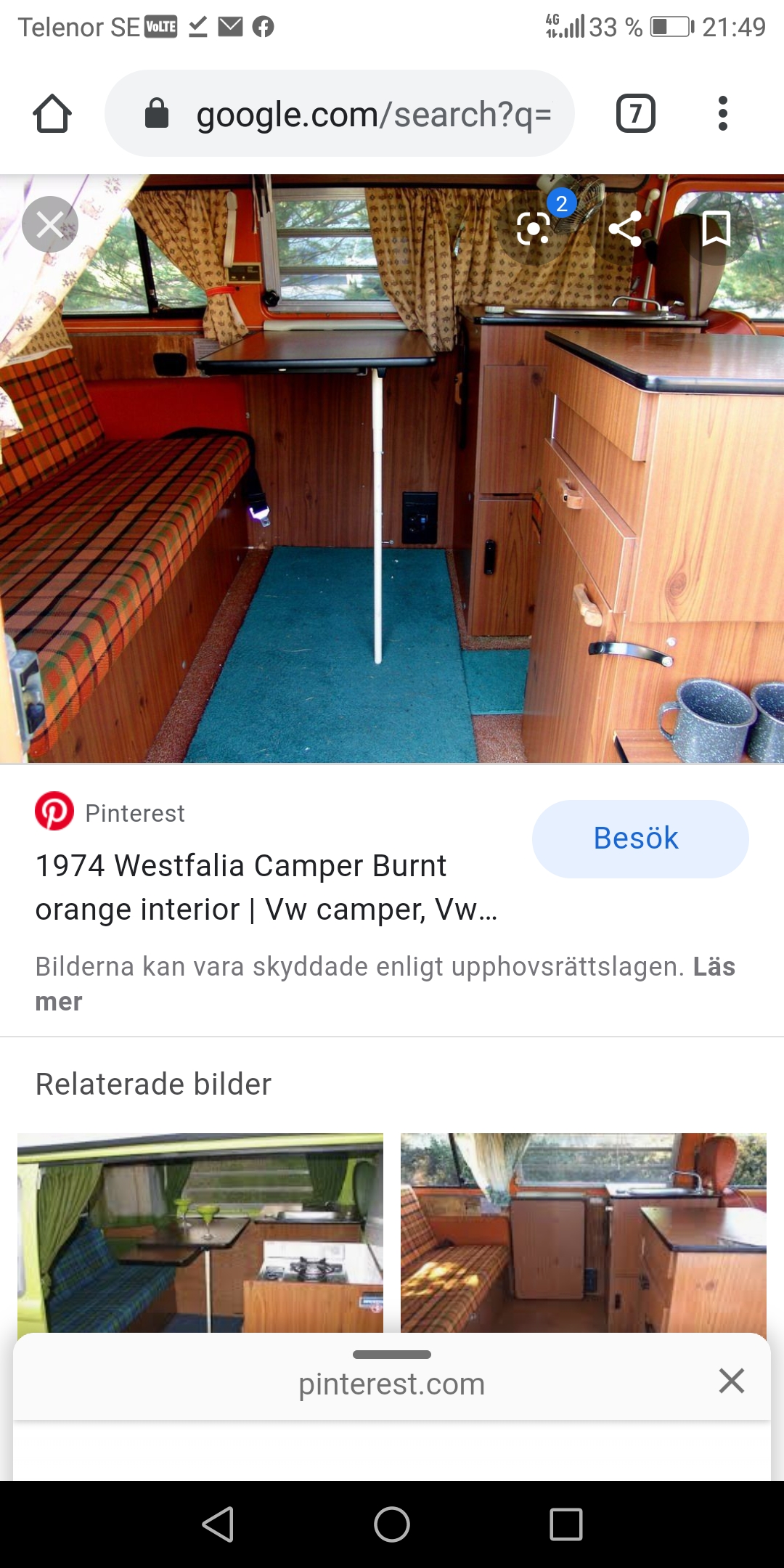Search this image with Google Lens

coord(534,229)
